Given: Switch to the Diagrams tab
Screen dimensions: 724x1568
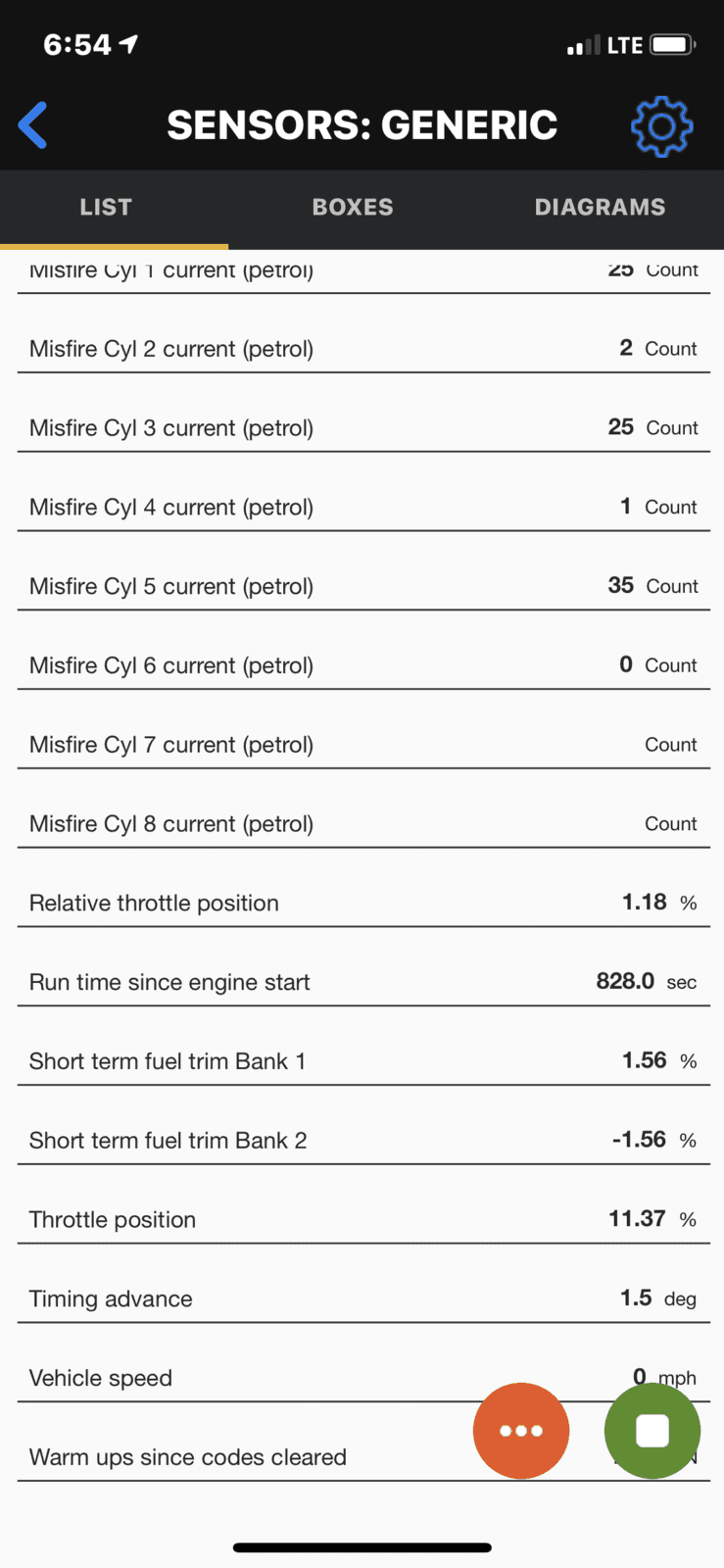Looking at the screenshot, I should point(600,207).
